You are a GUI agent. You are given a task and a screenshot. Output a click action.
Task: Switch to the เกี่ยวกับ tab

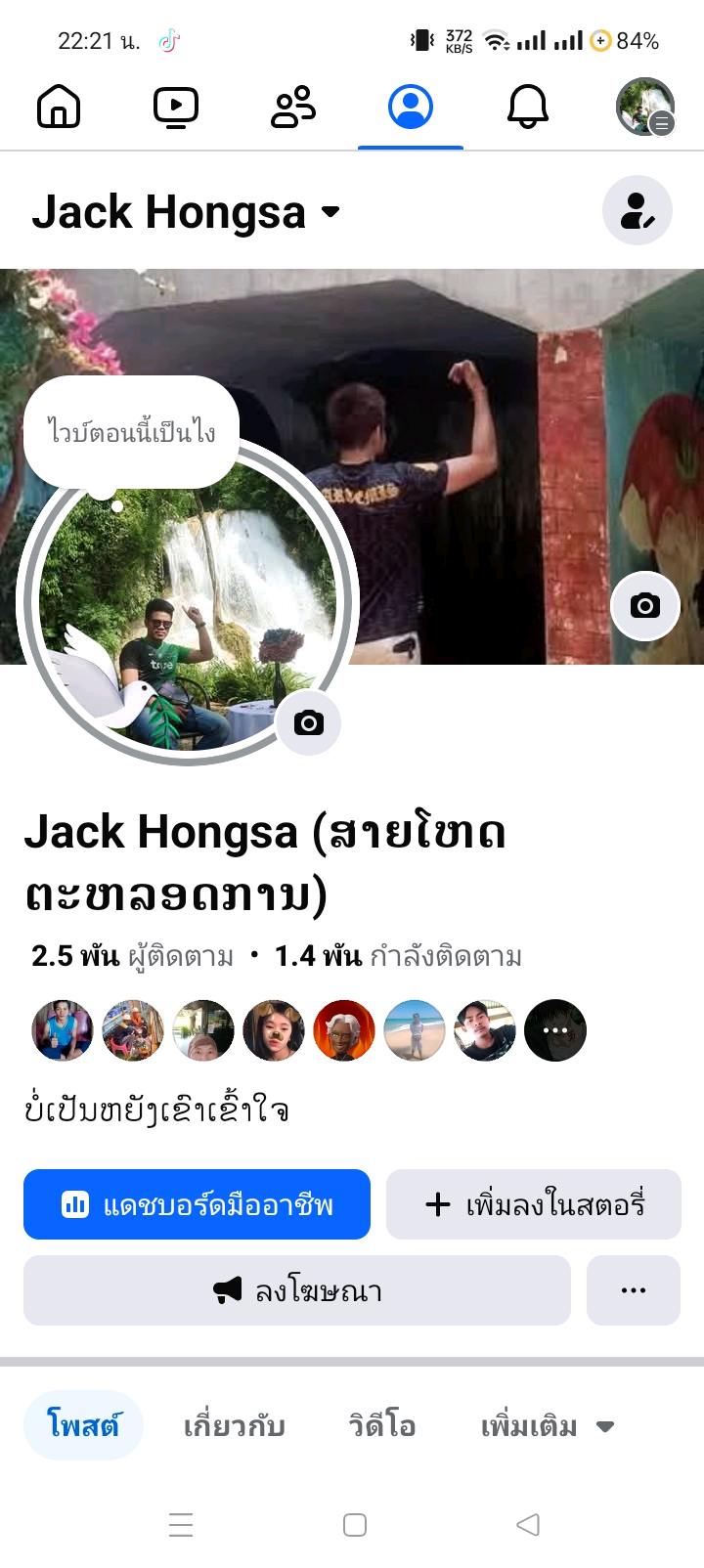click(234, 1426)
